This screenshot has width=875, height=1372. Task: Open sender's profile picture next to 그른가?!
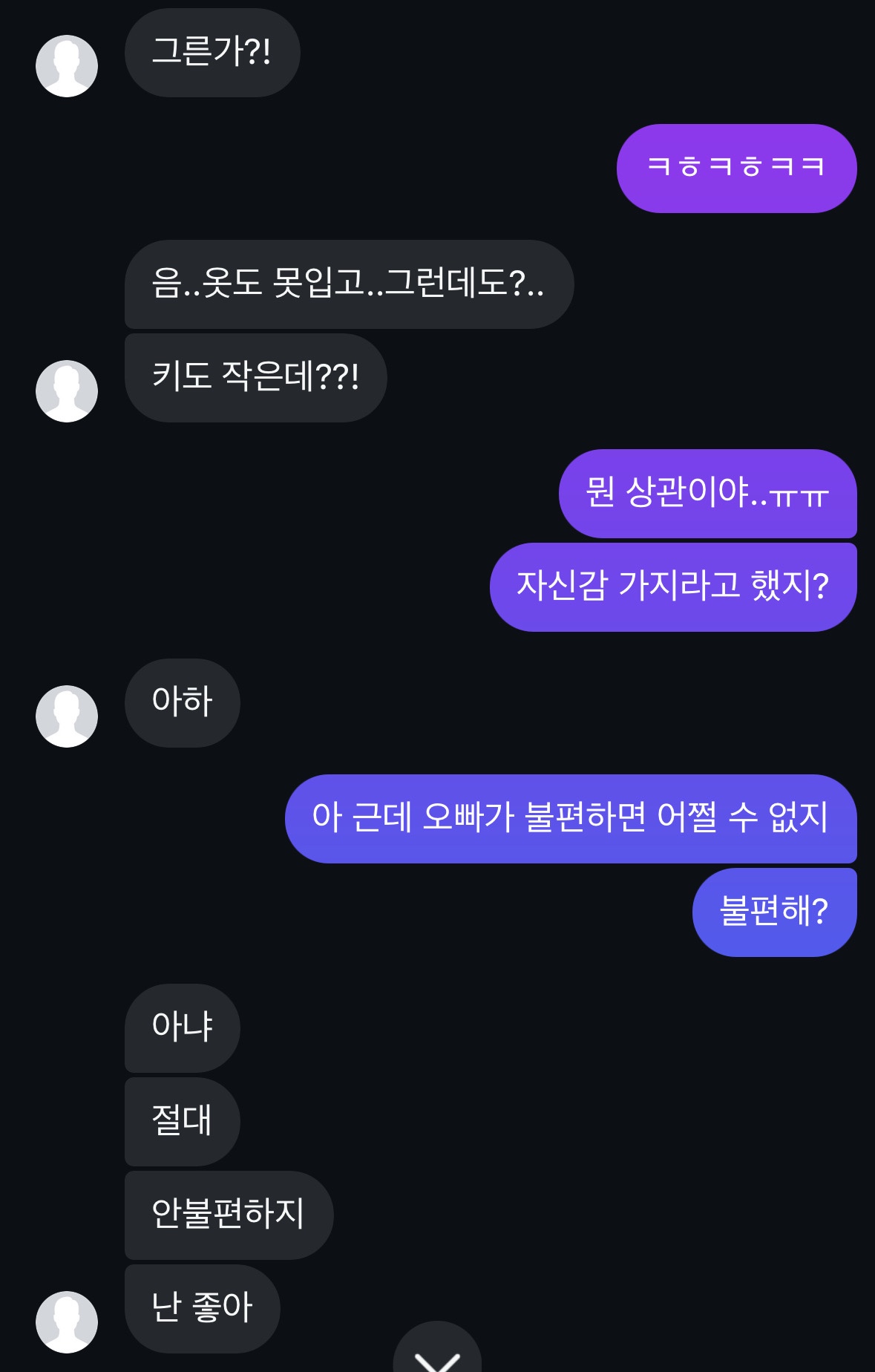[67, 66]
